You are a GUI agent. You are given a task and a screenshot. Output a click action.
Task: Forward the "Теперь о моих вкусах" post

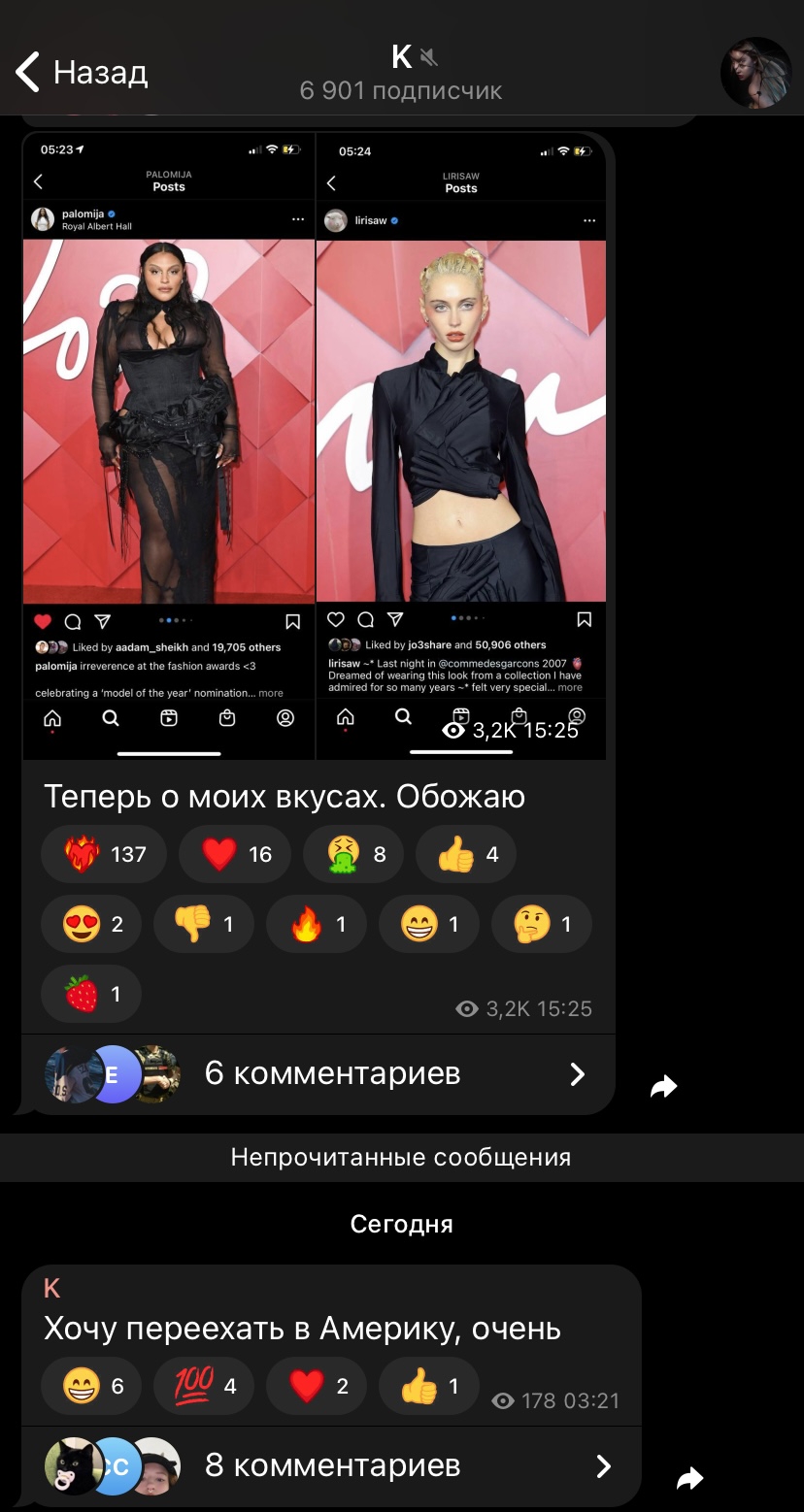coord(663,1088)
